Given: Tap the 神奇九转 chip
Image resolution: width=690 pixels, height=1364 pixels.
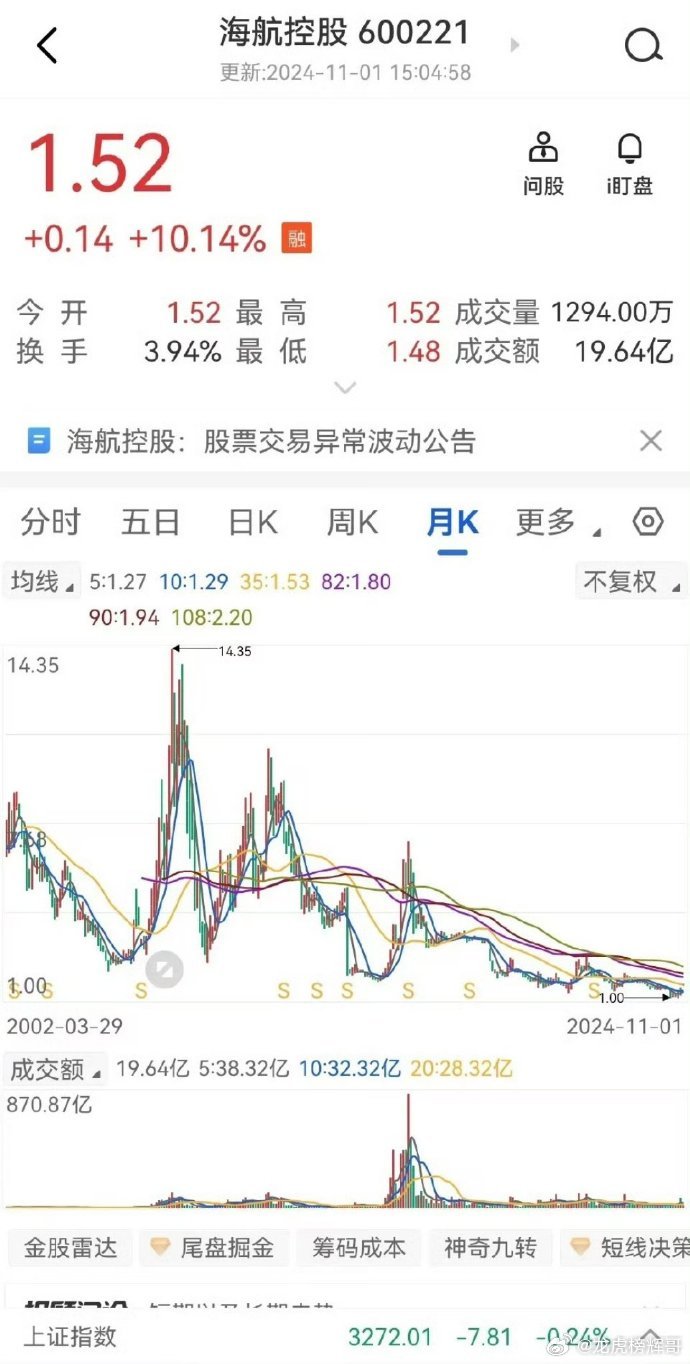Looking at the screenshot, I should 490,1247.
